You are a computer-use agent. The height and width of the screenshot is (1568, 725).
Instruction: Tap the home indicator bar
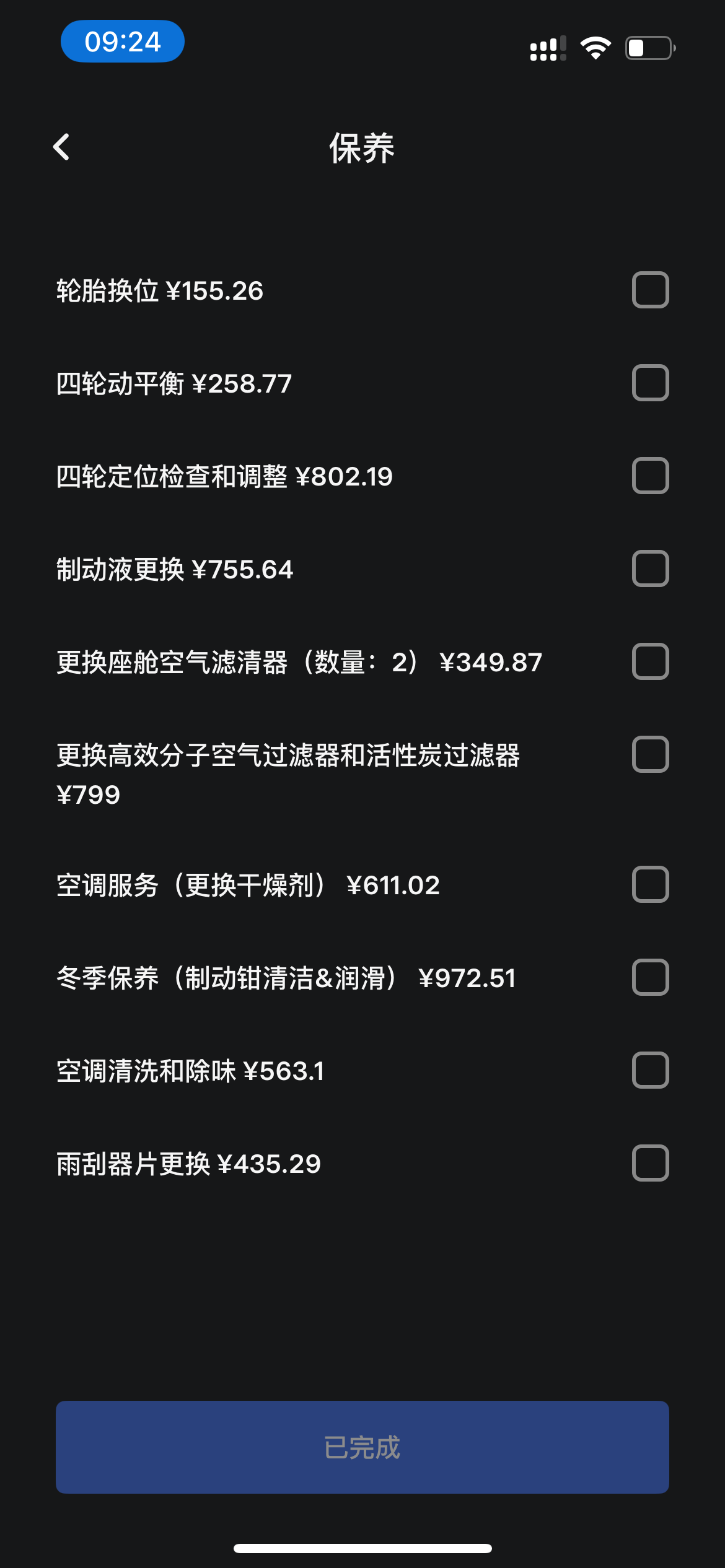362,1549
